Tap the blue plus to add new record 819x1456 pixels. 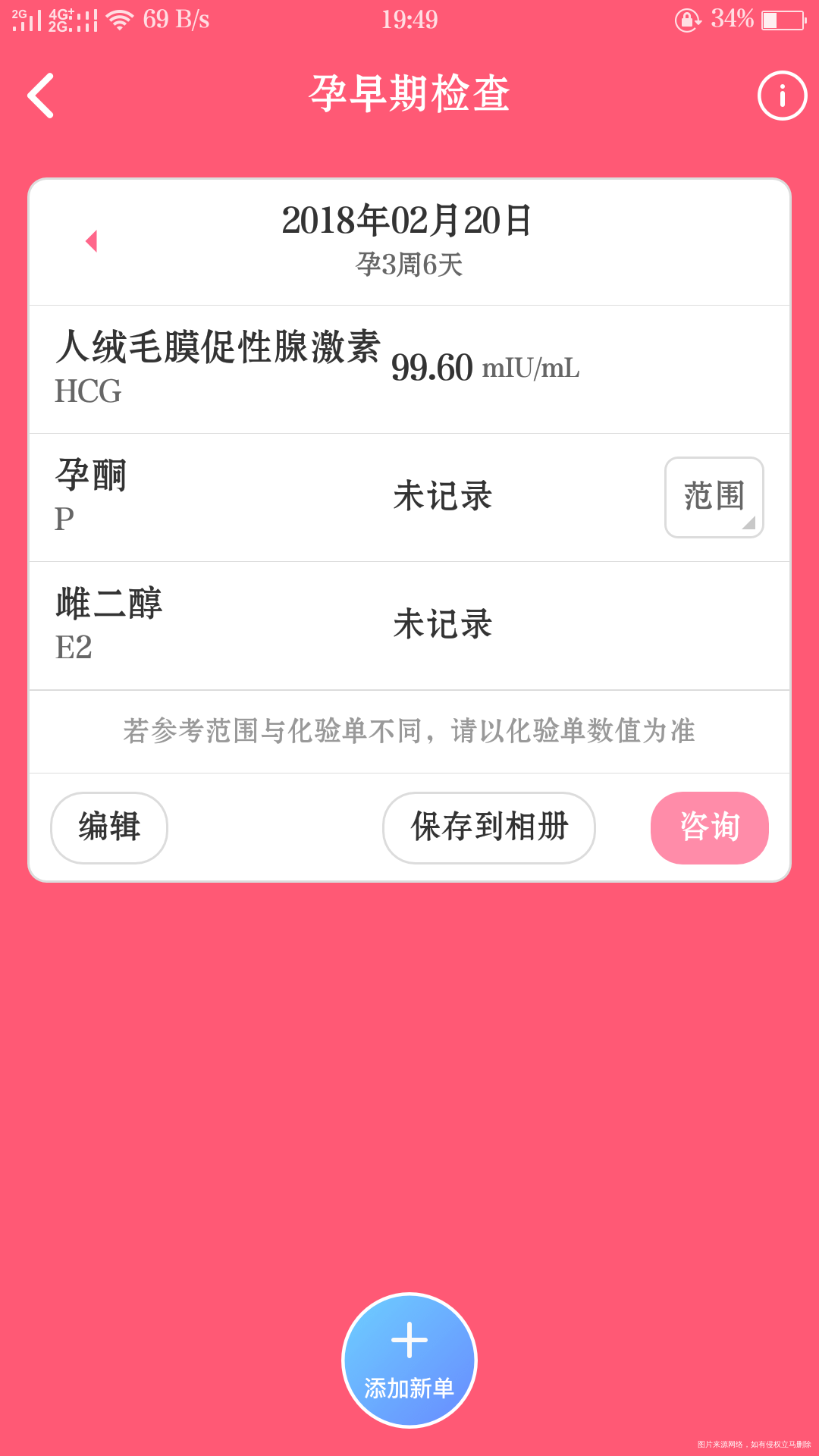pyautogui.click(x=409, y=1361)
